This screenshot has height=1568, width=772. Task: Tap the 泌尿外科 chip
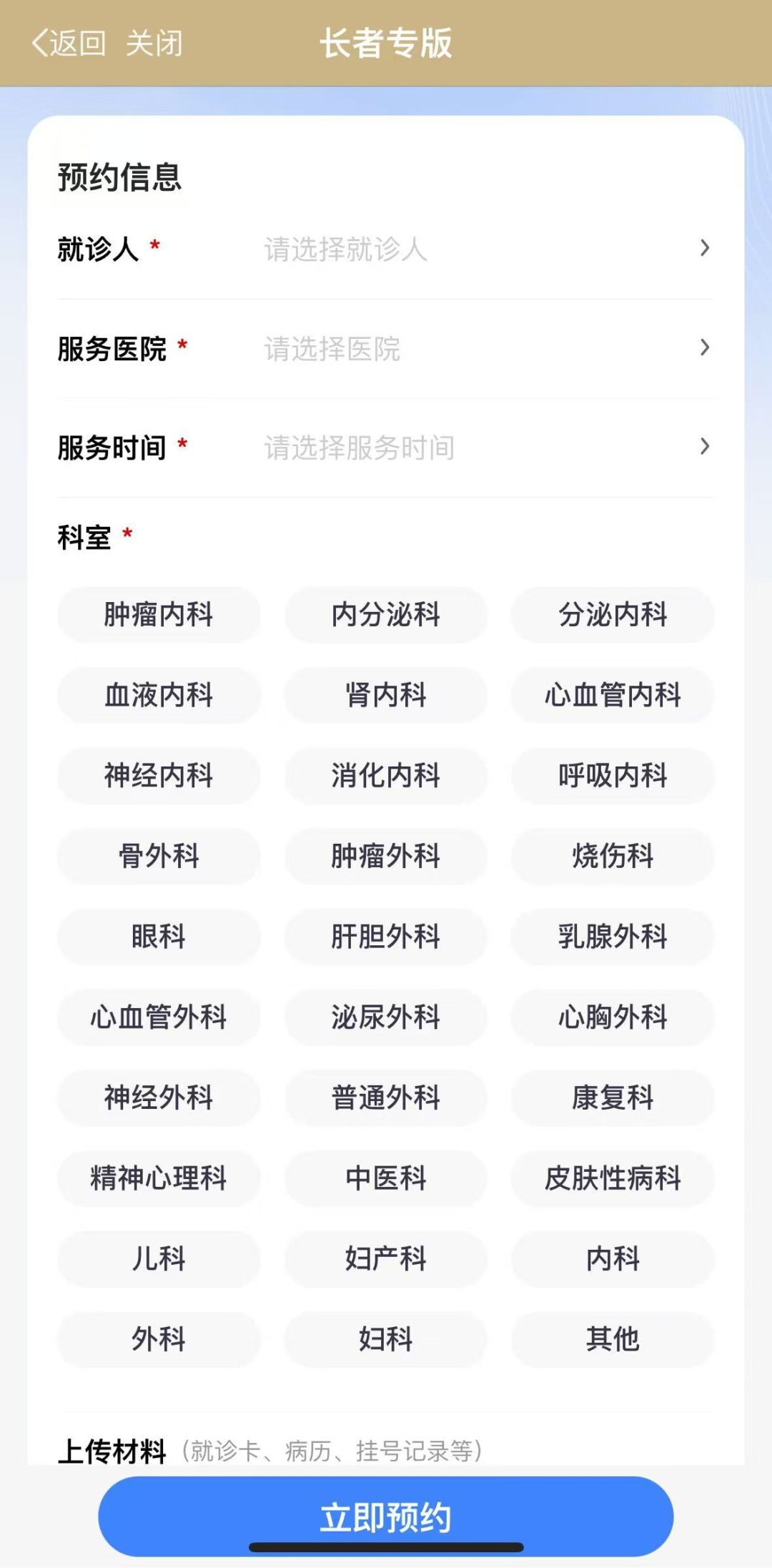tap(385, 1017)
